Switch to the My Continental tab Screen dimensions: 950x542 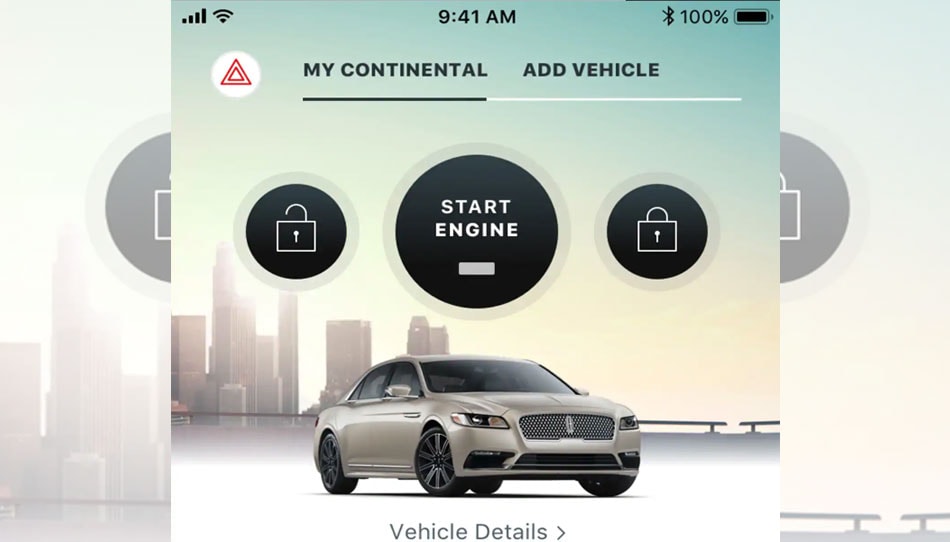[x=395, y=71]
